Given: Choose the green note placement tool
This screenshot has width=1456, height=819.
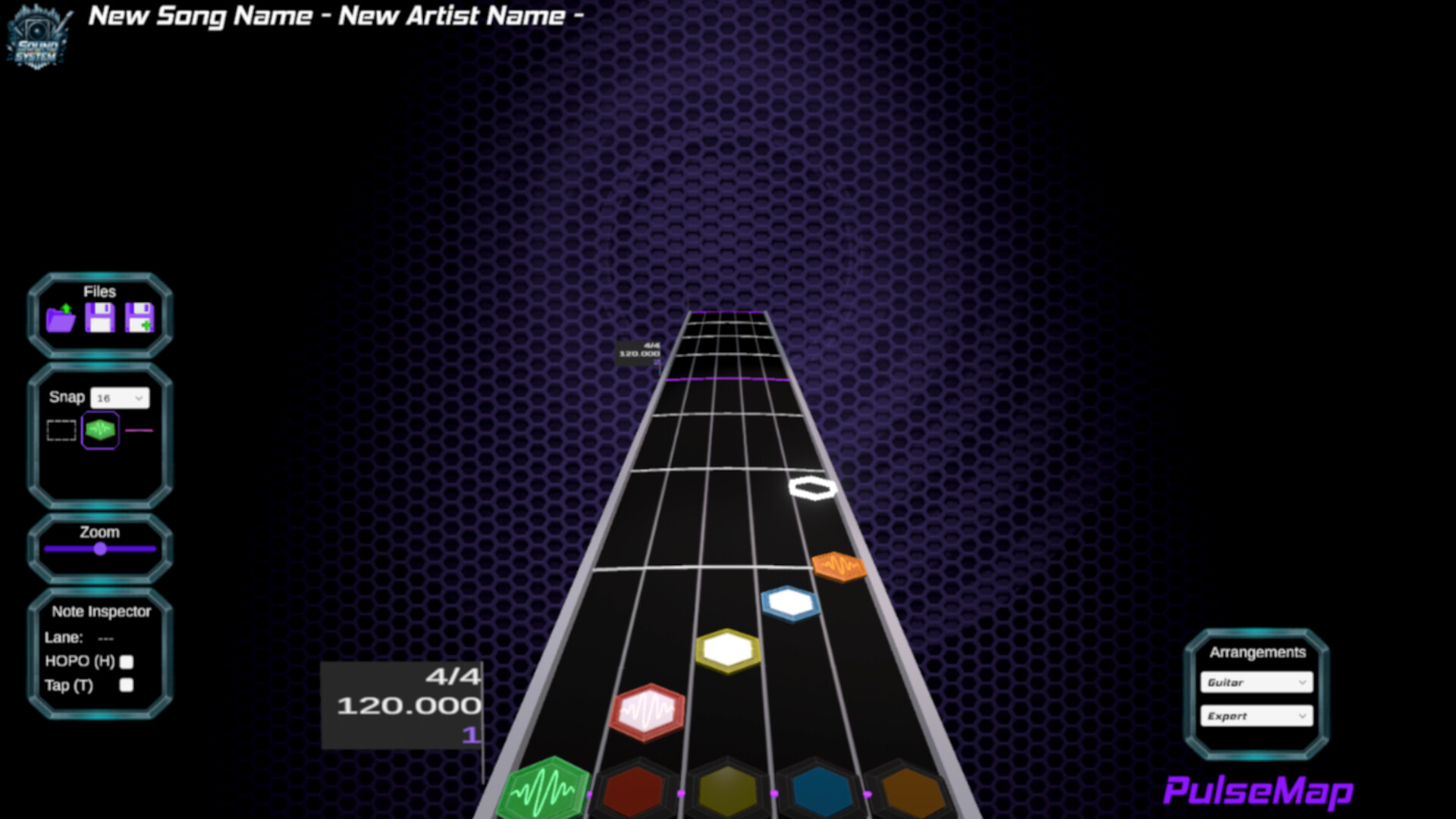Looking at the screenshot, I should coord(100,431).
